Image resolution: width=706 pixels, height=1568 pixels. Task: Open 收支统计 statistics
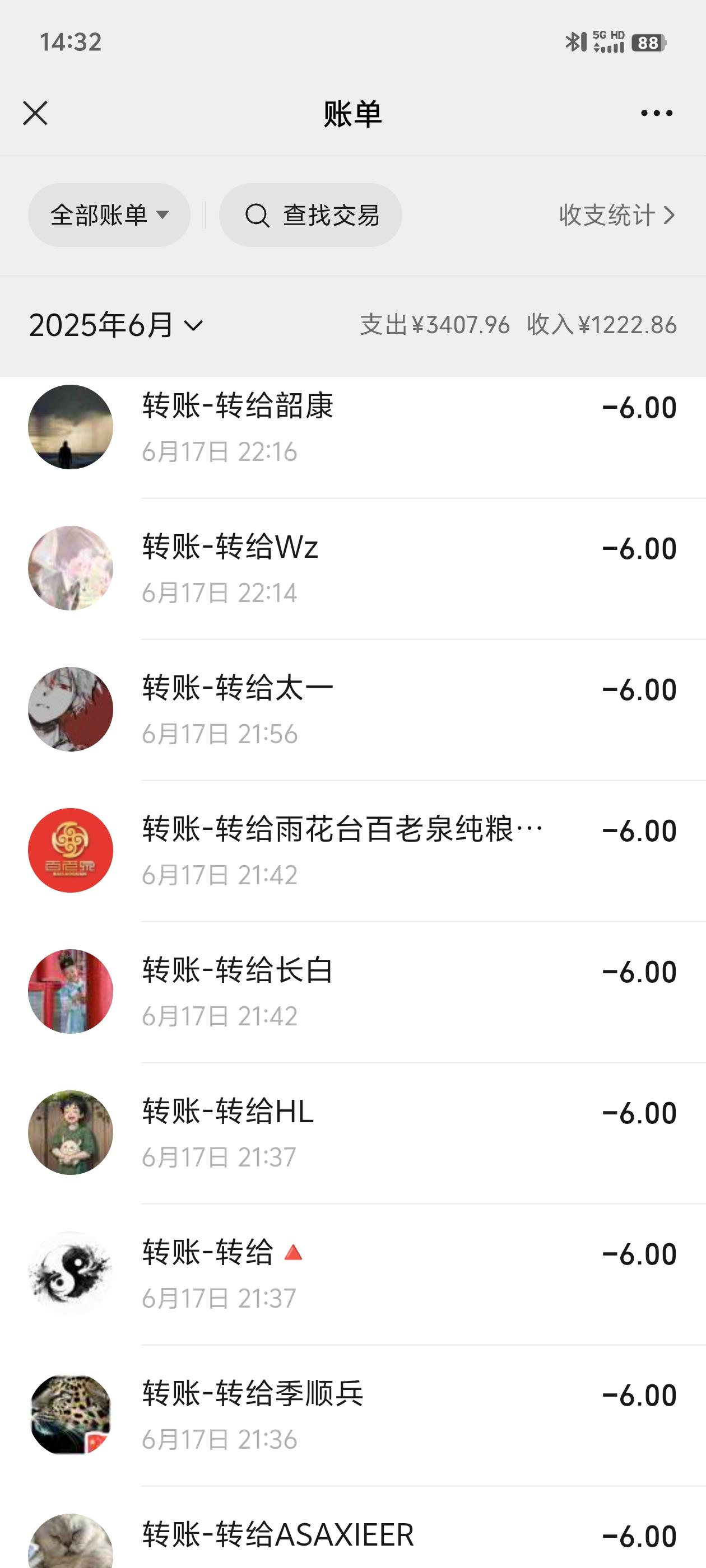pyautogui.click(x=616, y=215)
